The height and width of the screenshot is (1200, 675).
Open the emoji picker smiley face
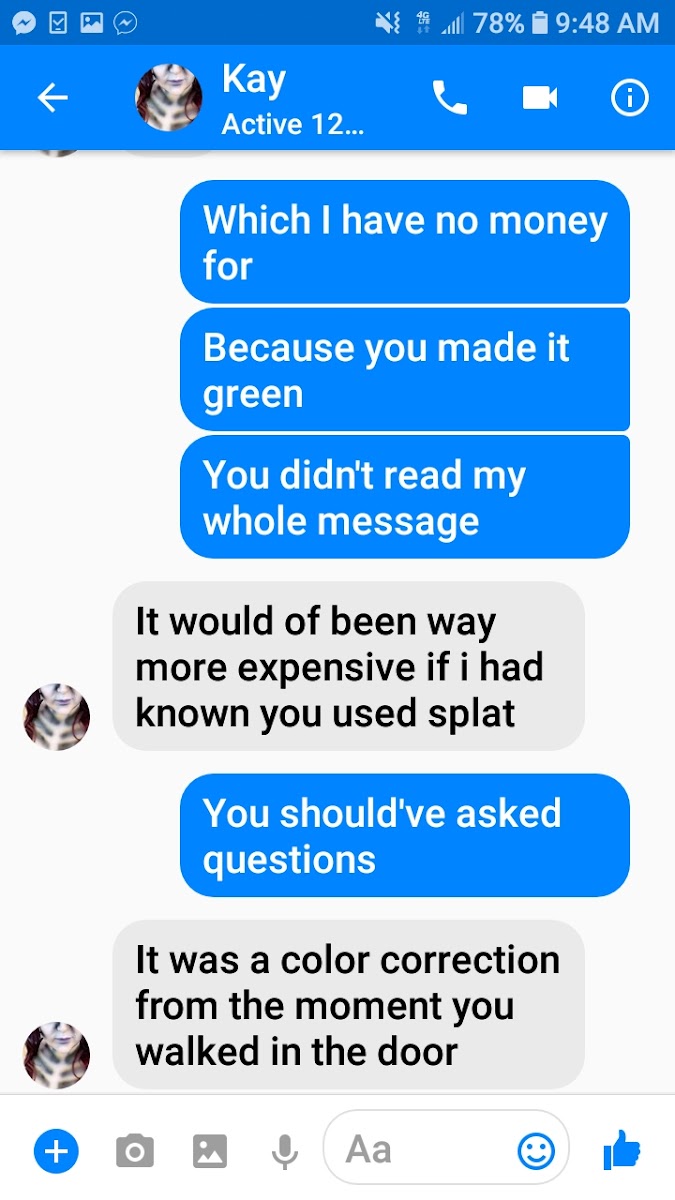point(536,1151)
